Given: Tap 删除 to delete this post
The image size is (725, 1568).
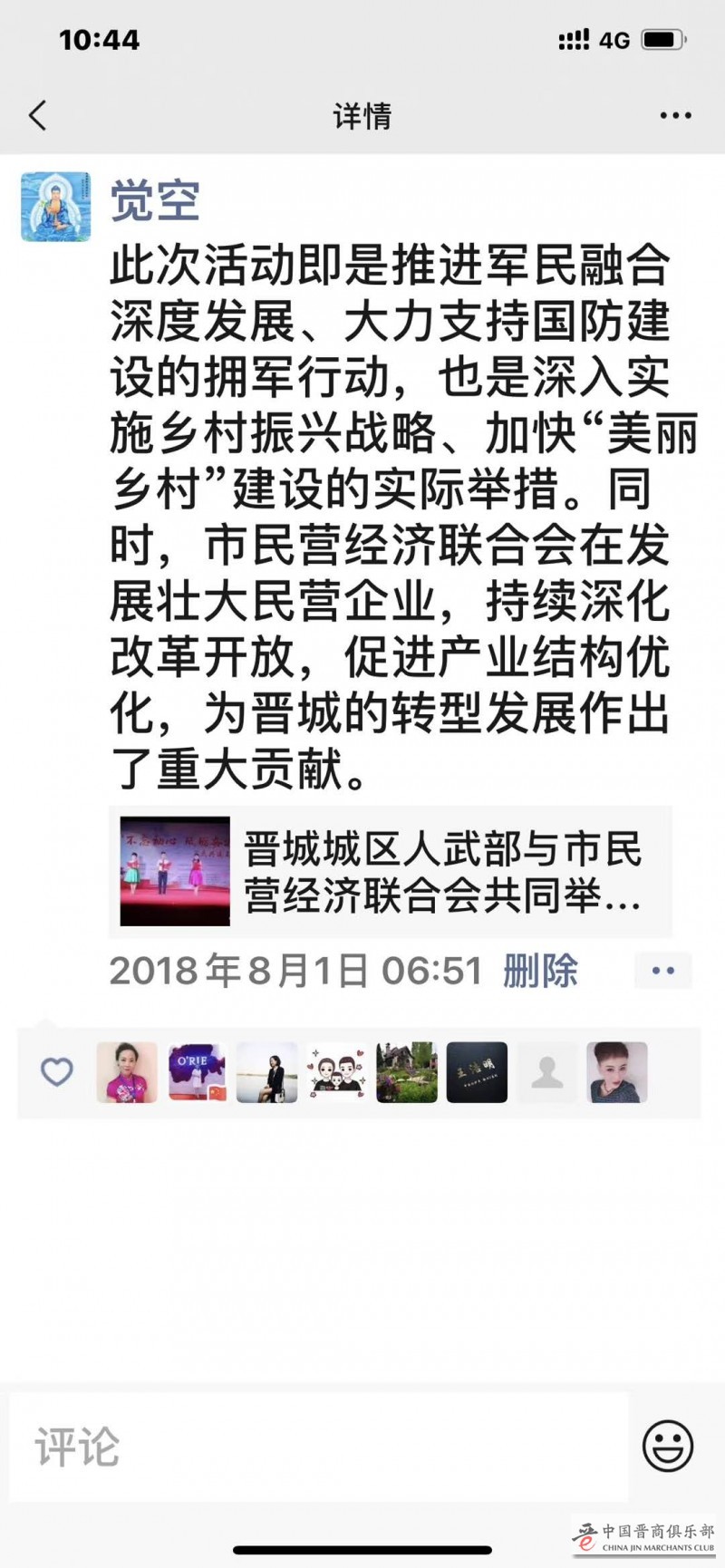Looking at the screenshot, I should pyautogui.click(x=540, y=971).
